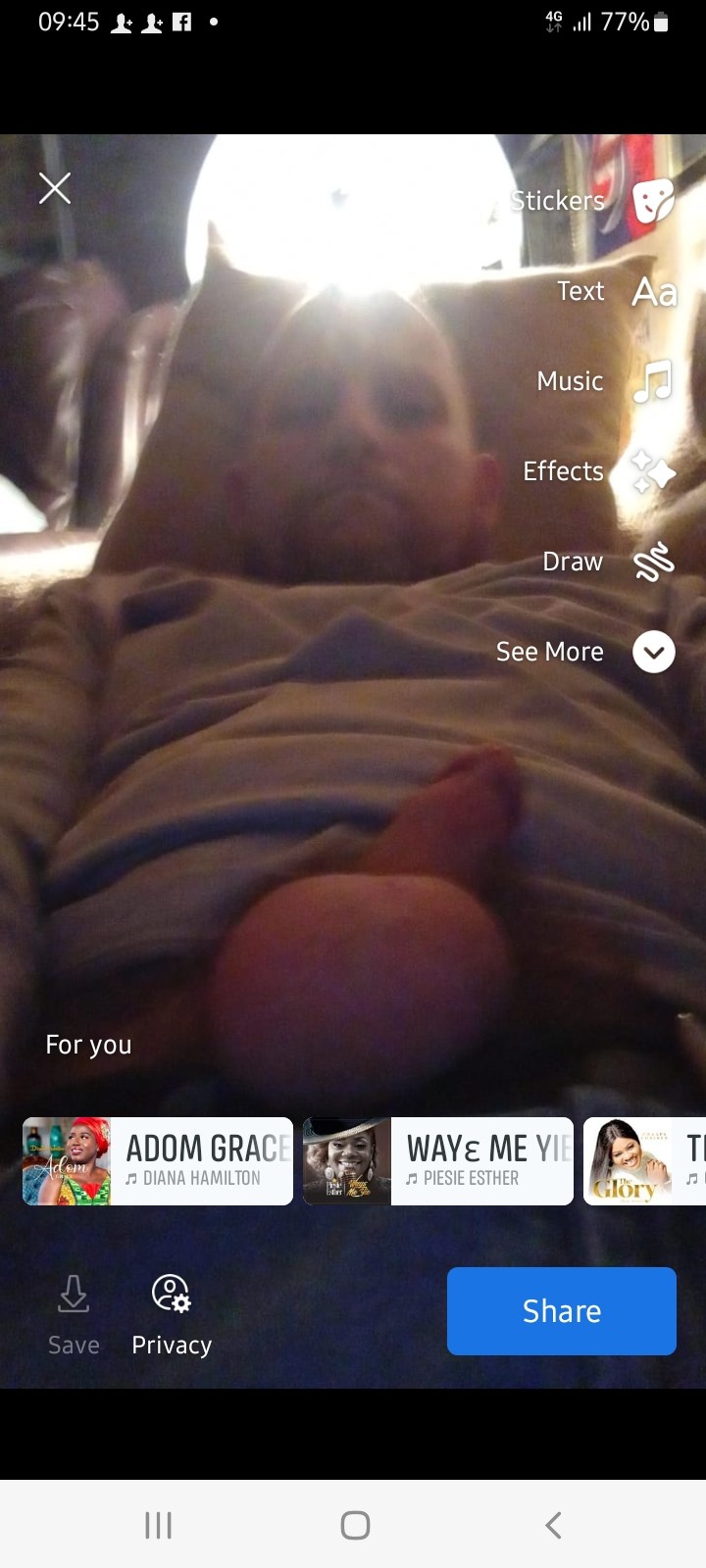
Task: Expand See More editing options
Action: click(x=653, y=652)
